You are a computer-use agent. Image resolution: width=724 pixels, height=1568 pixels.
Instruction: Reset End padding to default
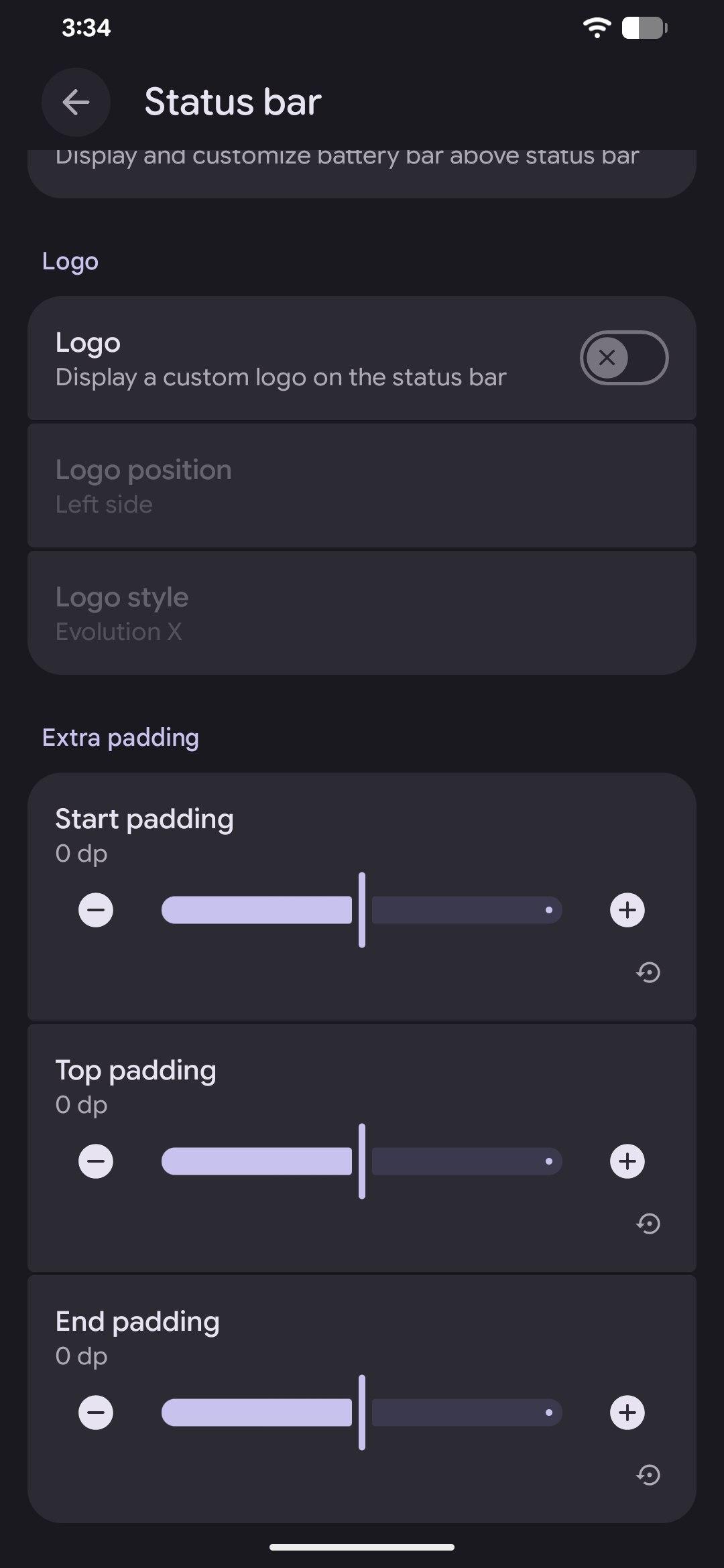coord(648,1475)
